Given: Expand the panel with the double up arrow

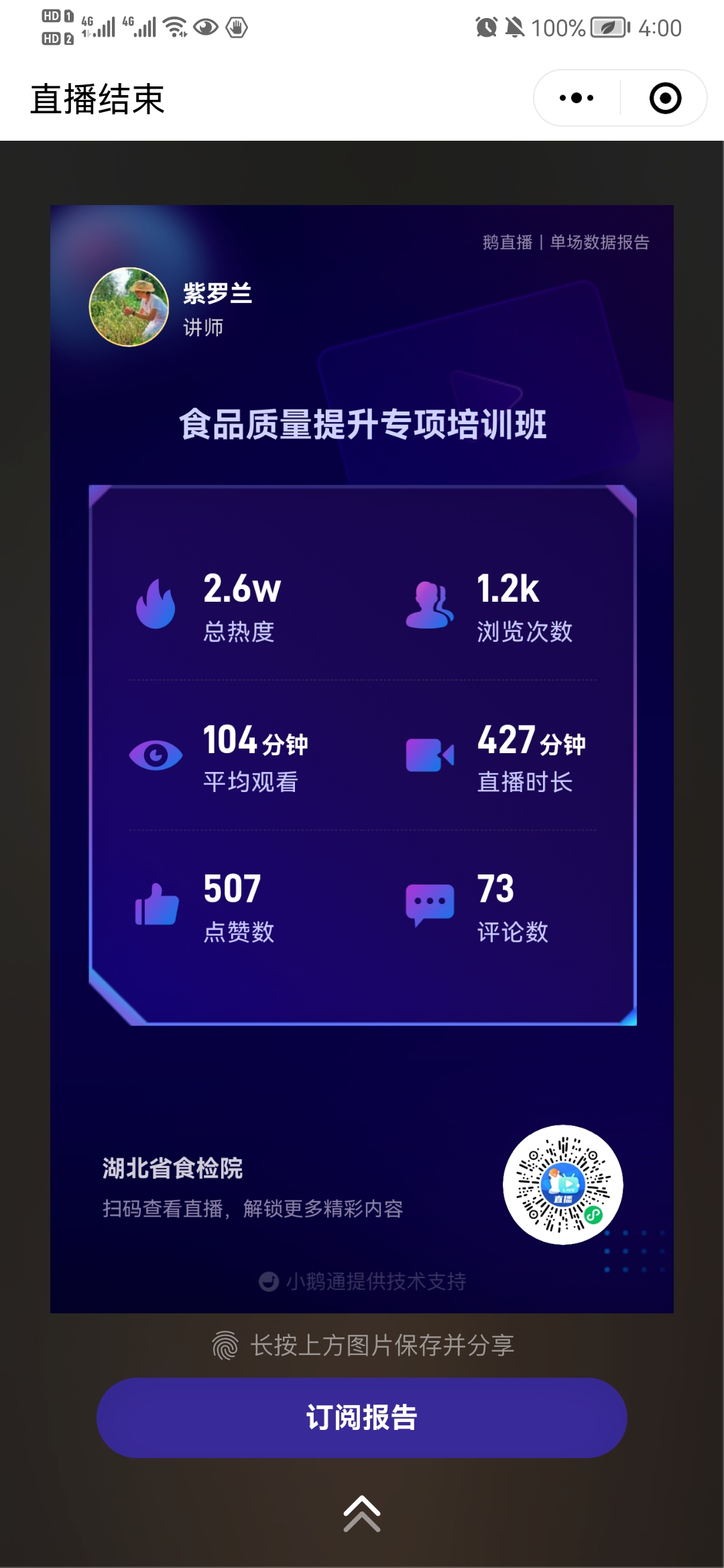Looking at the screenshot, I should [x=362, y=1514].
